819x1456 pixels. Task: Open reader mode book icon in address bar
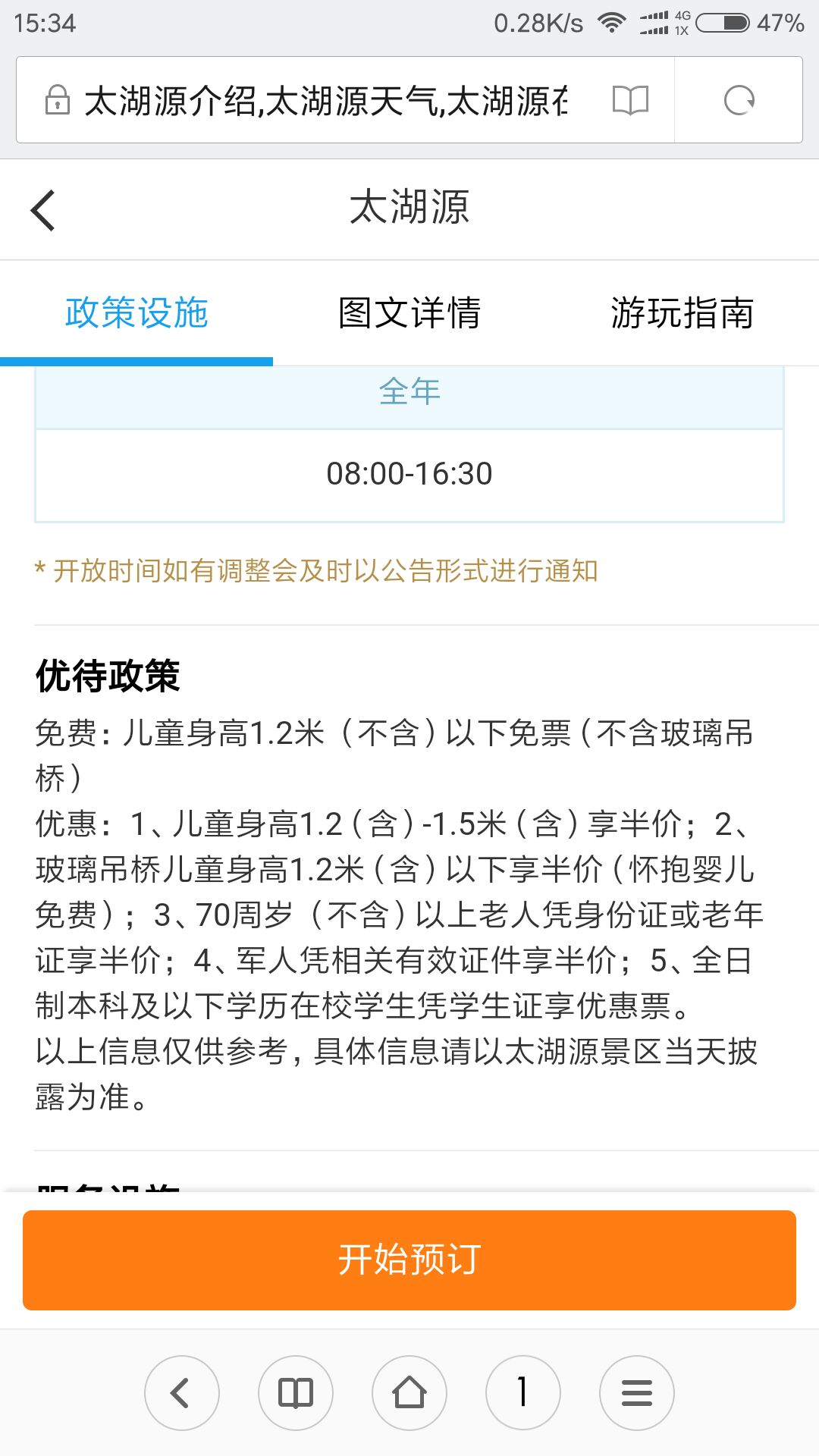tap(630, 100)
